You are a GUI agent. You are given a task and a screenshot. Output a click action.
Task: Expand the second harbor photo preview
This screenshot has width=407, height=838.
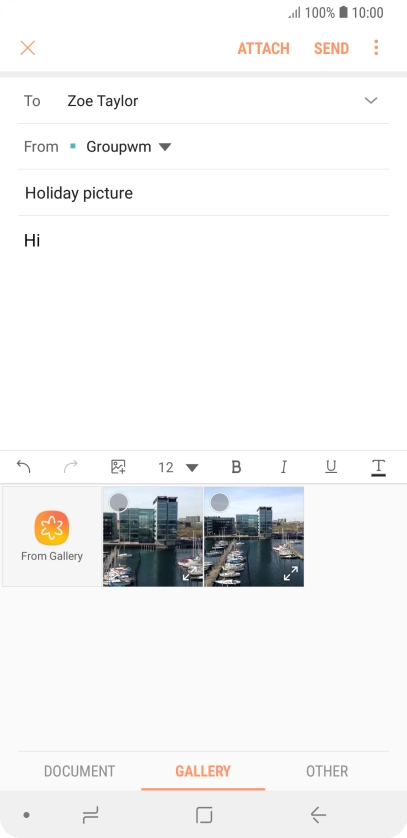coord(291,573)
